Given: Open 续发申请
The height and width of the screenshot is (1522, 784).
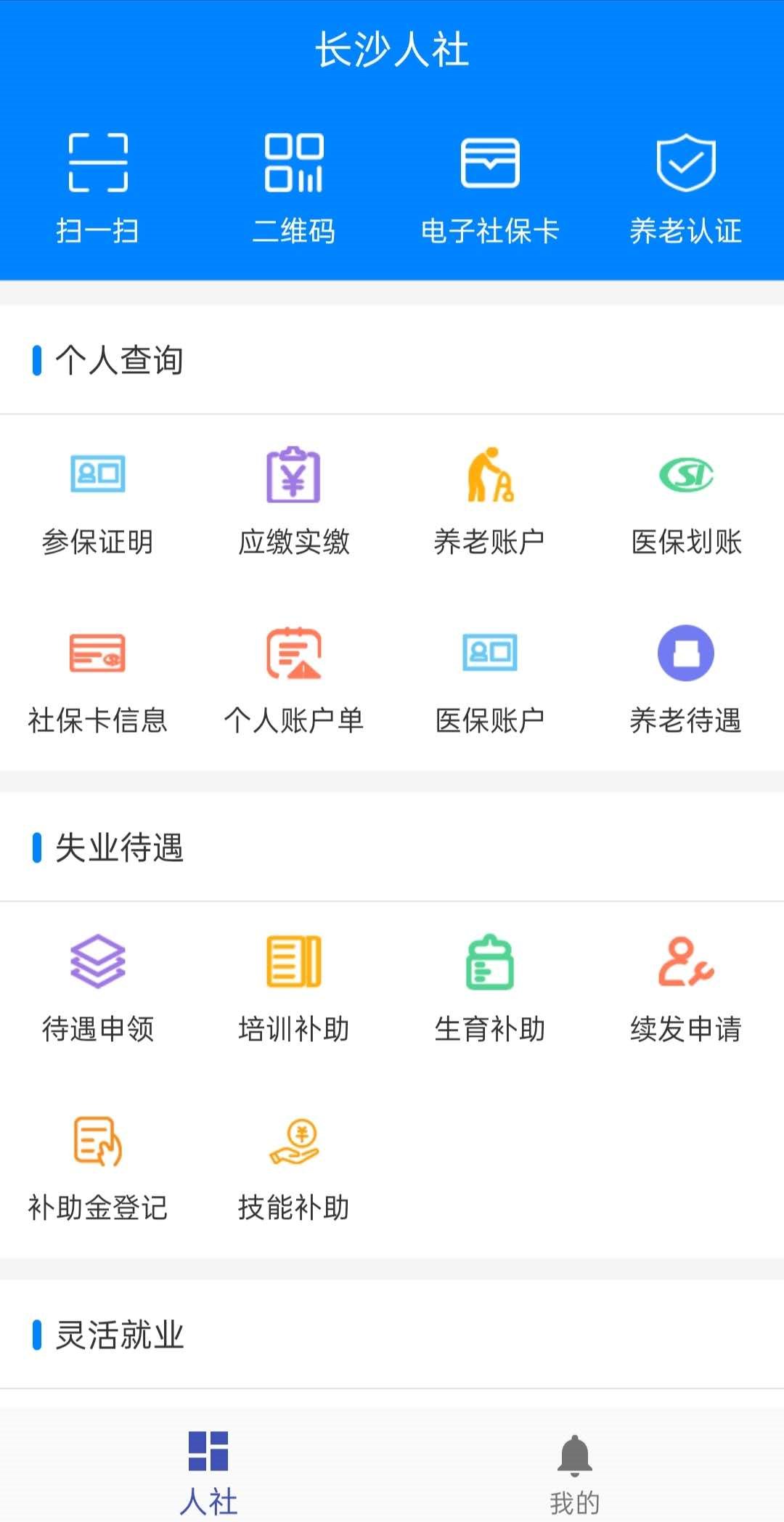Looking at the screenshot, I should 686,988.
